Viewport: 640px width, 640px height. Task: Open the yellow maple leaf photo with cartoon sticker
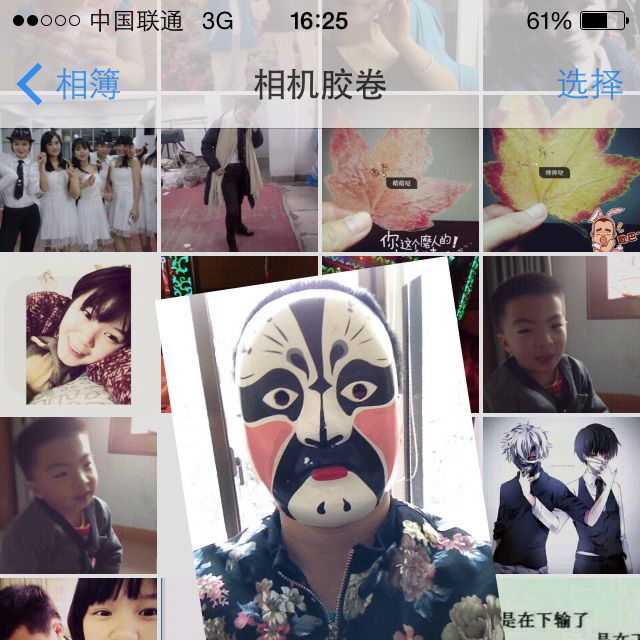560,190
